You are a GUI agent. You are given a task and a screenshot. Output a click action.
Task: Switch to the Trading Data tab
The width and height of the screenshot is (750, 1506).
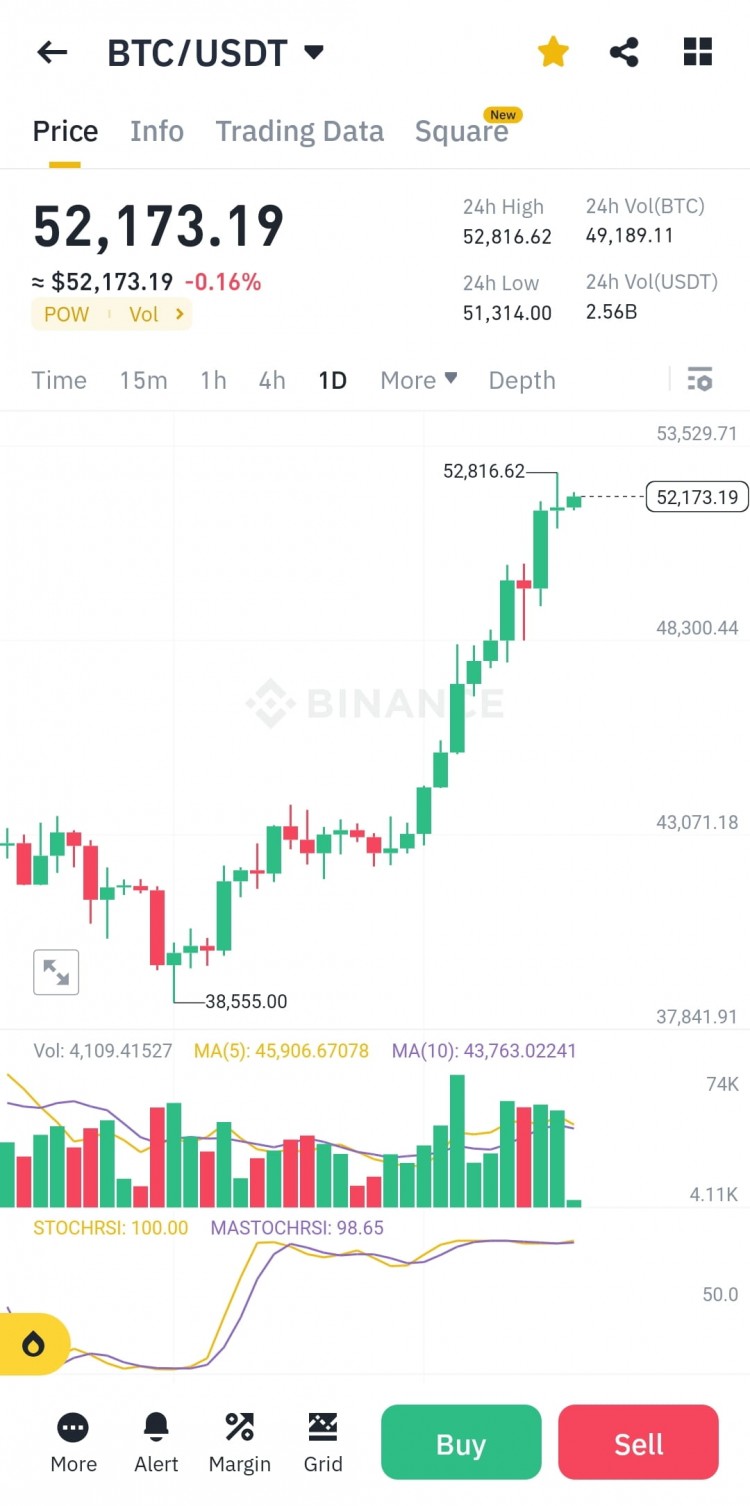click(x=299, y=131)
